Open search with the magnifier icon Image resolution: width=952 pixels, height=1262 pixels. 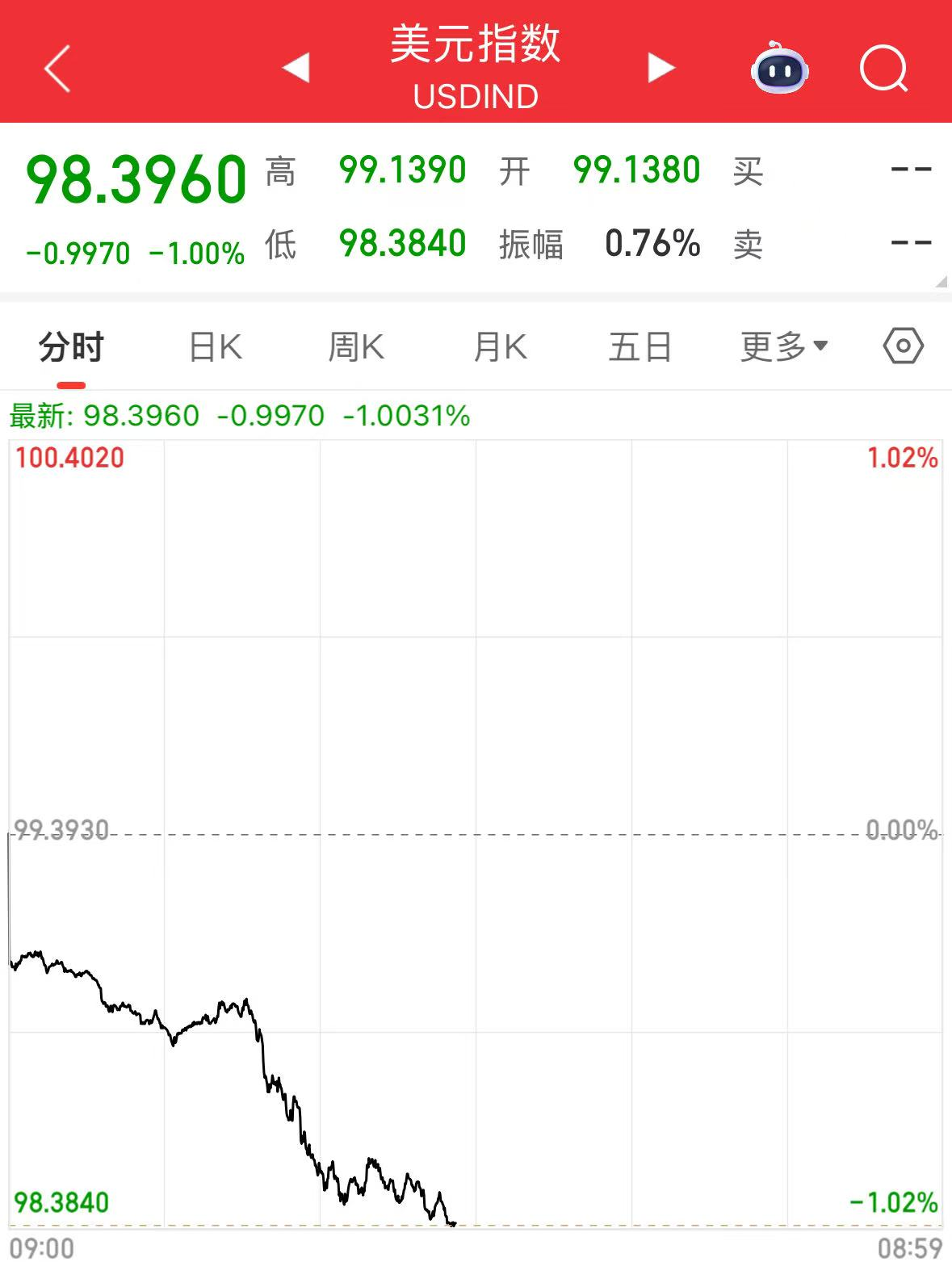(883, 68)
